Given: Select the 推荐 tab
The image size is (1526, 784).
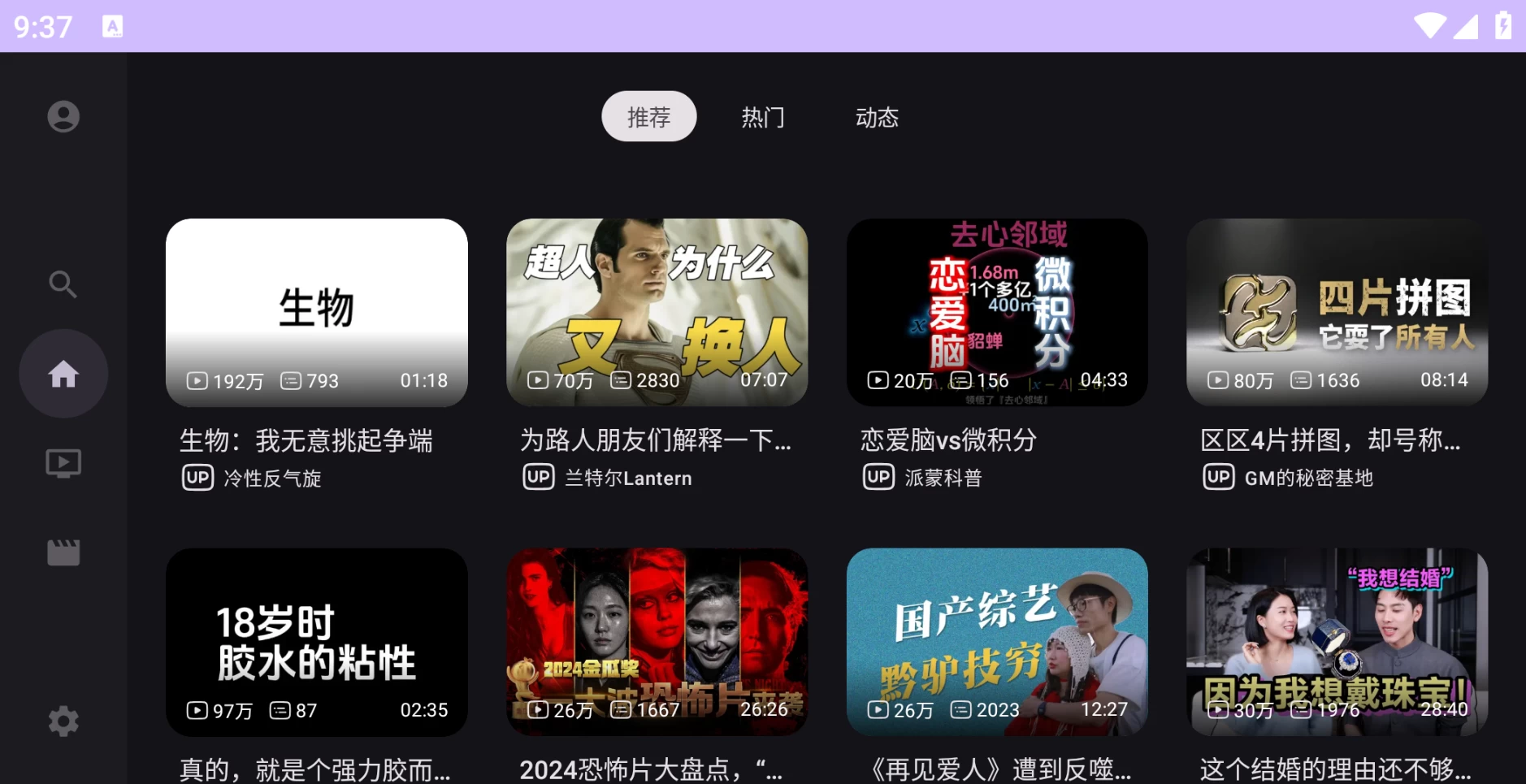Looking at the screenshot, I should [x=648, y=117].
